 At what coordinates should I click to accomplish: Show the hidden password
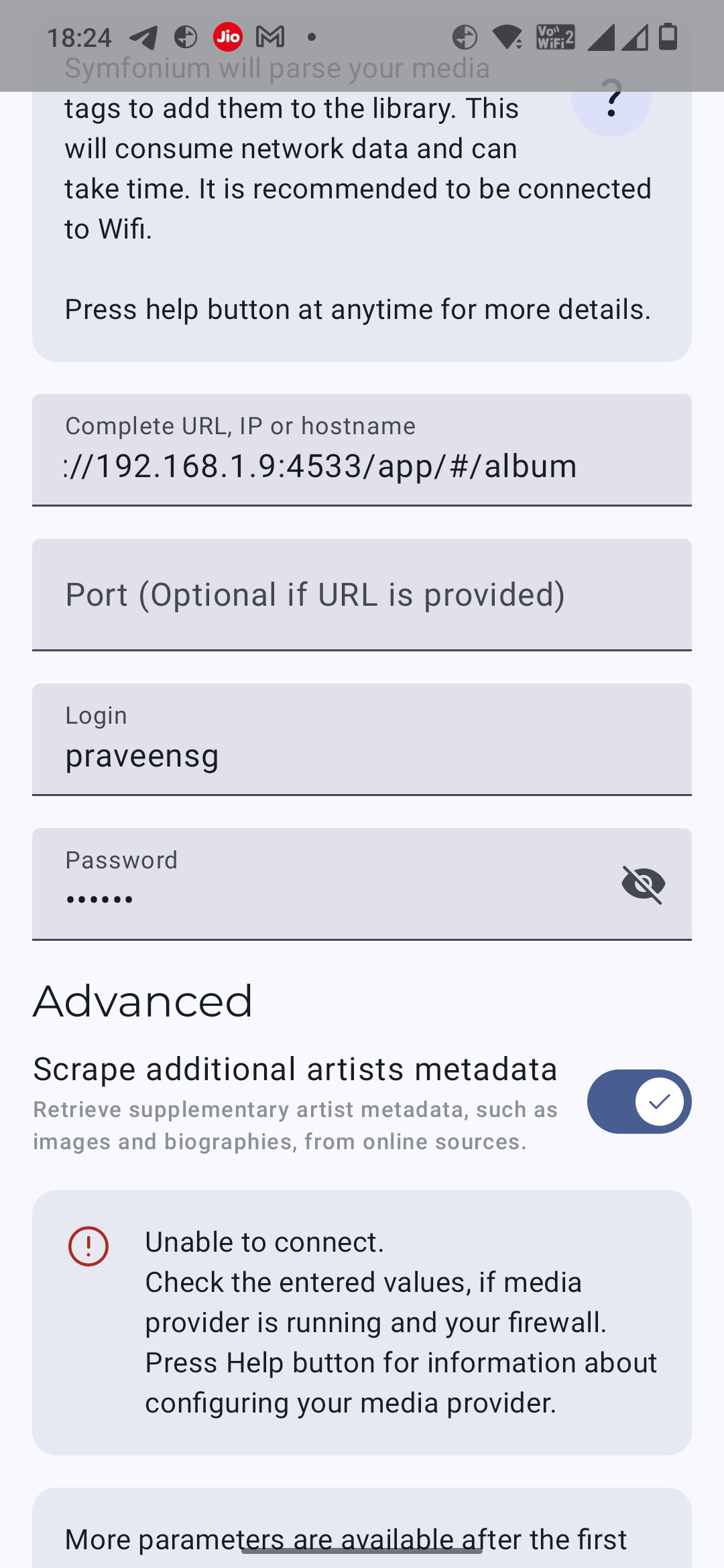[x=643, y=885]
